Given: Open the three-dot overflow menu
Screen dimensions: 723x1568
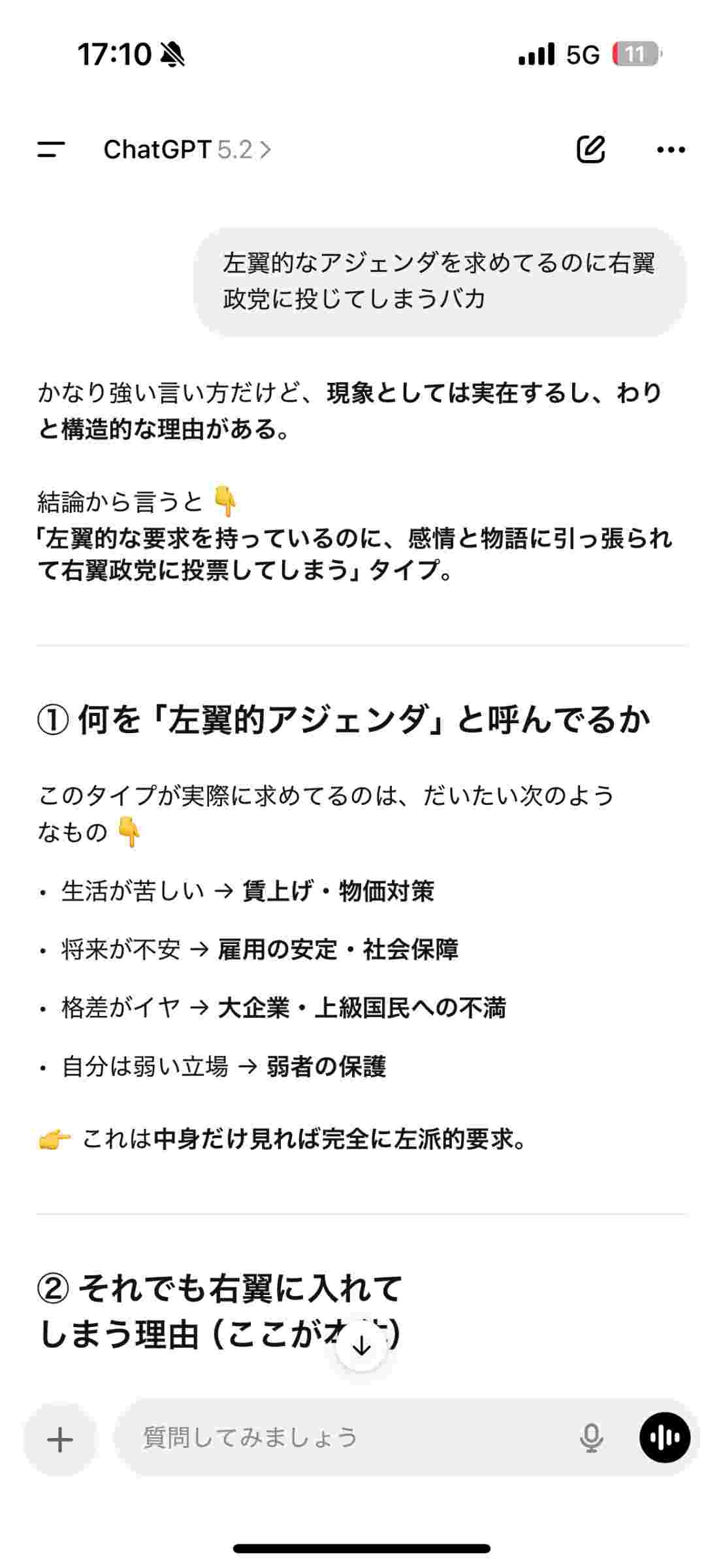Looking at the screenshot, I should click(x=671, y=150).
